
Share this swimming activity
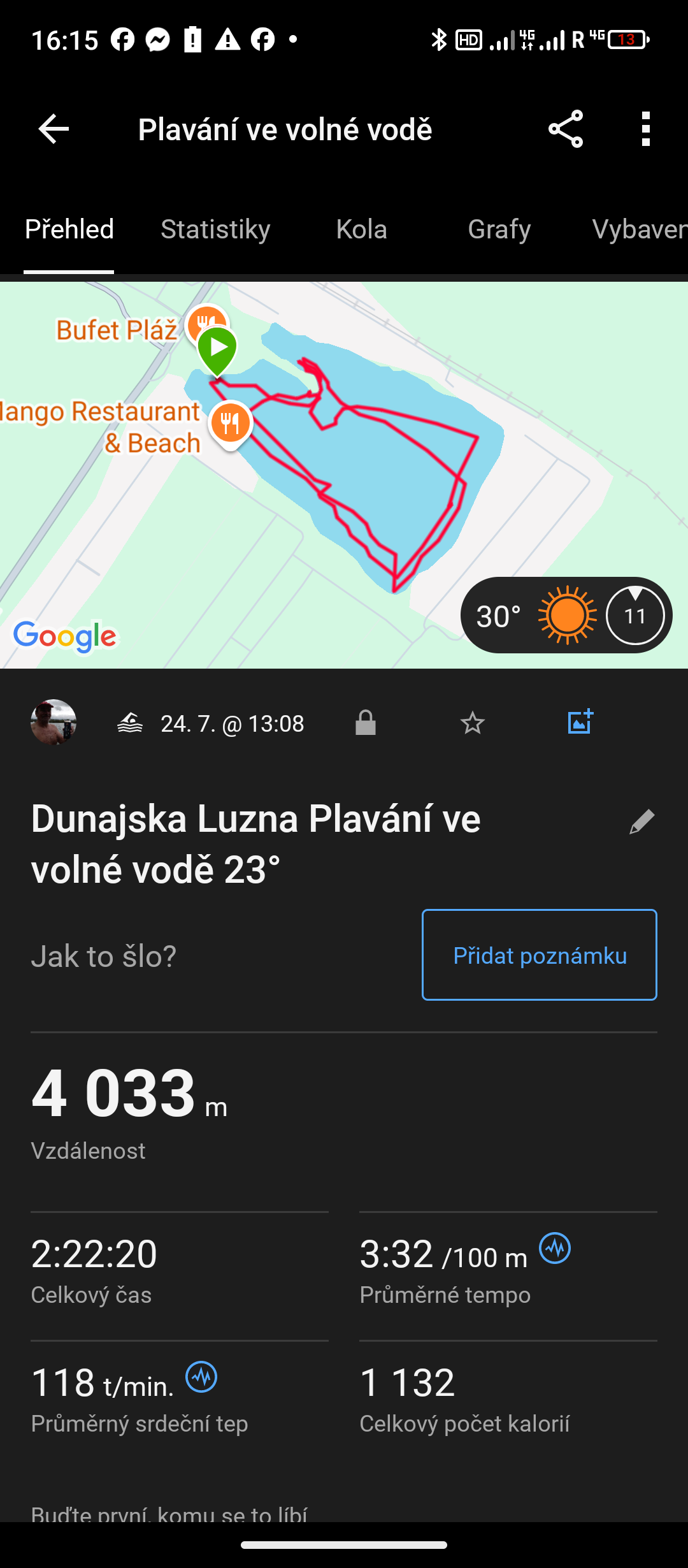(x=566, y=129)
